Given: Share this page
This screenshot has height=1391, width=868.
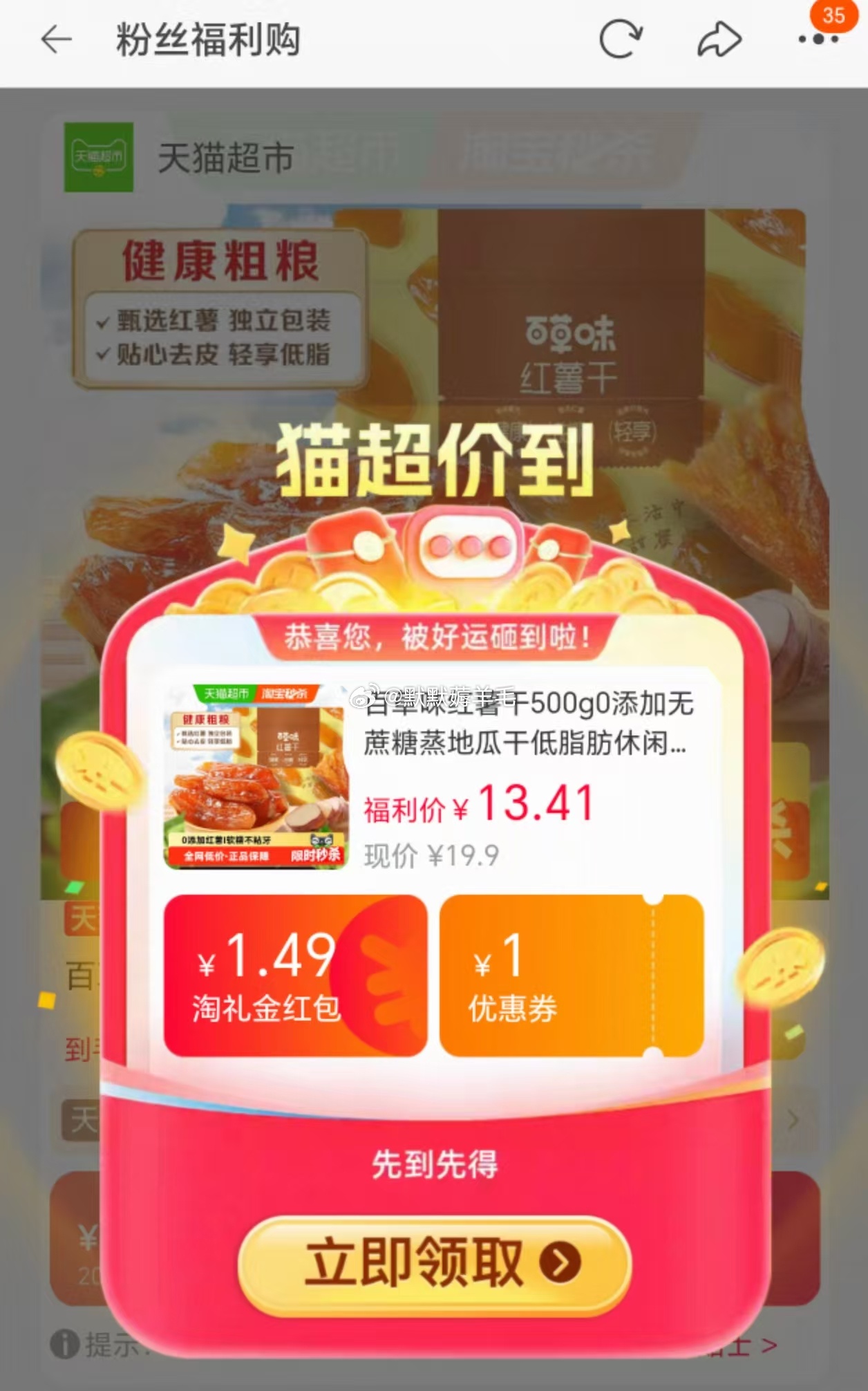Looking at the screenshot, I should coord(719,40).
